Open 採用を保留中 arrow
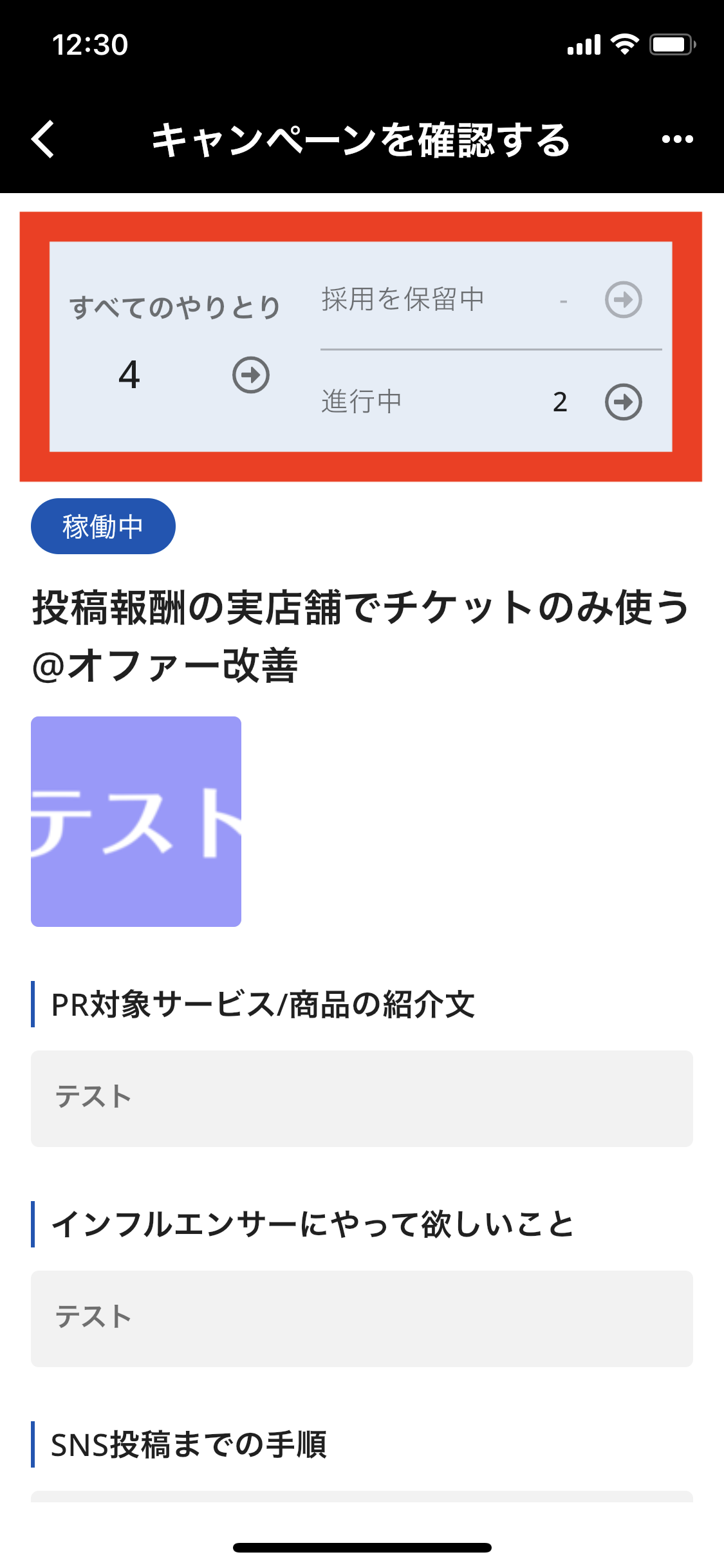The height and width of the screenshot is (1568, 724). 623,299
